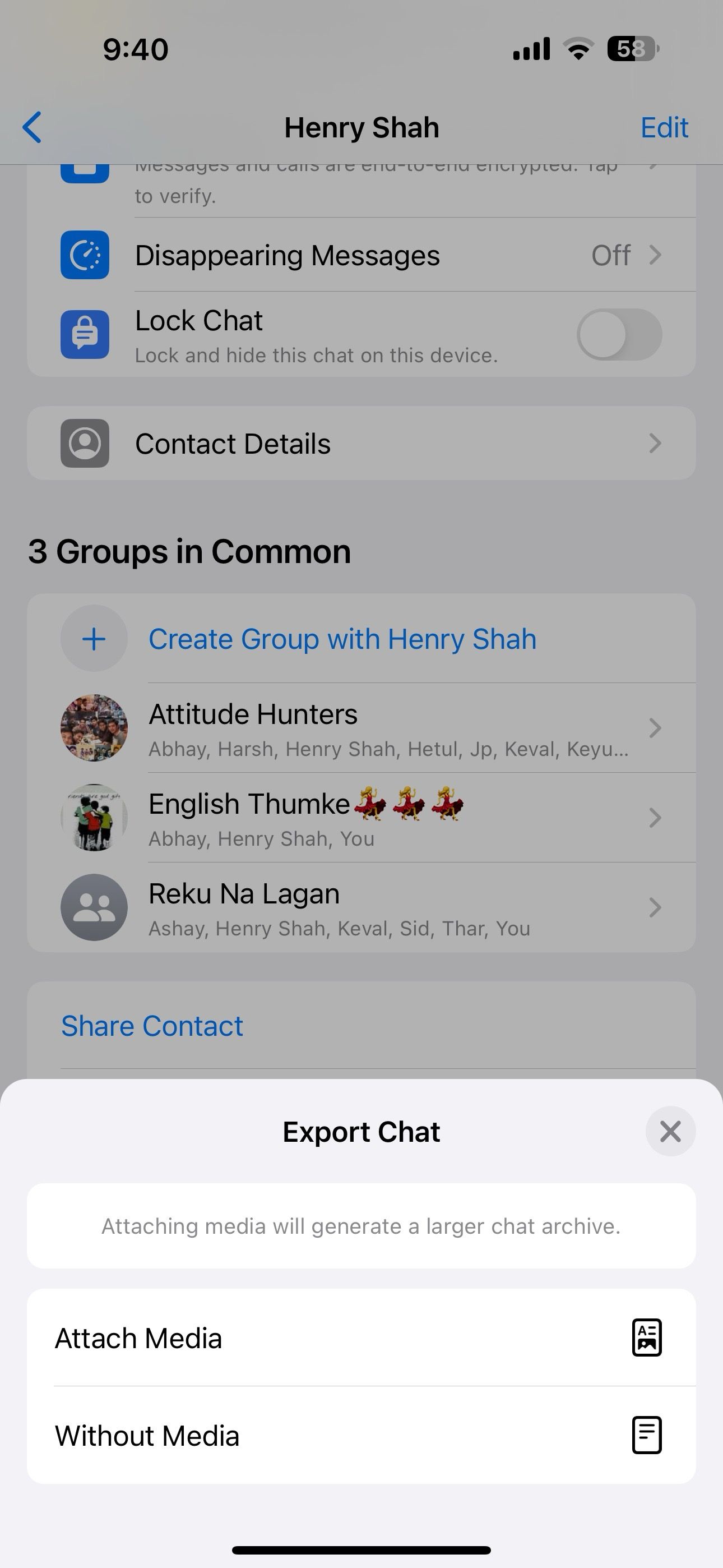Image resolution: width=723 pixels, height=1568 pixels.
Task: Tap the Edit button
Action: tap(664, 127)
